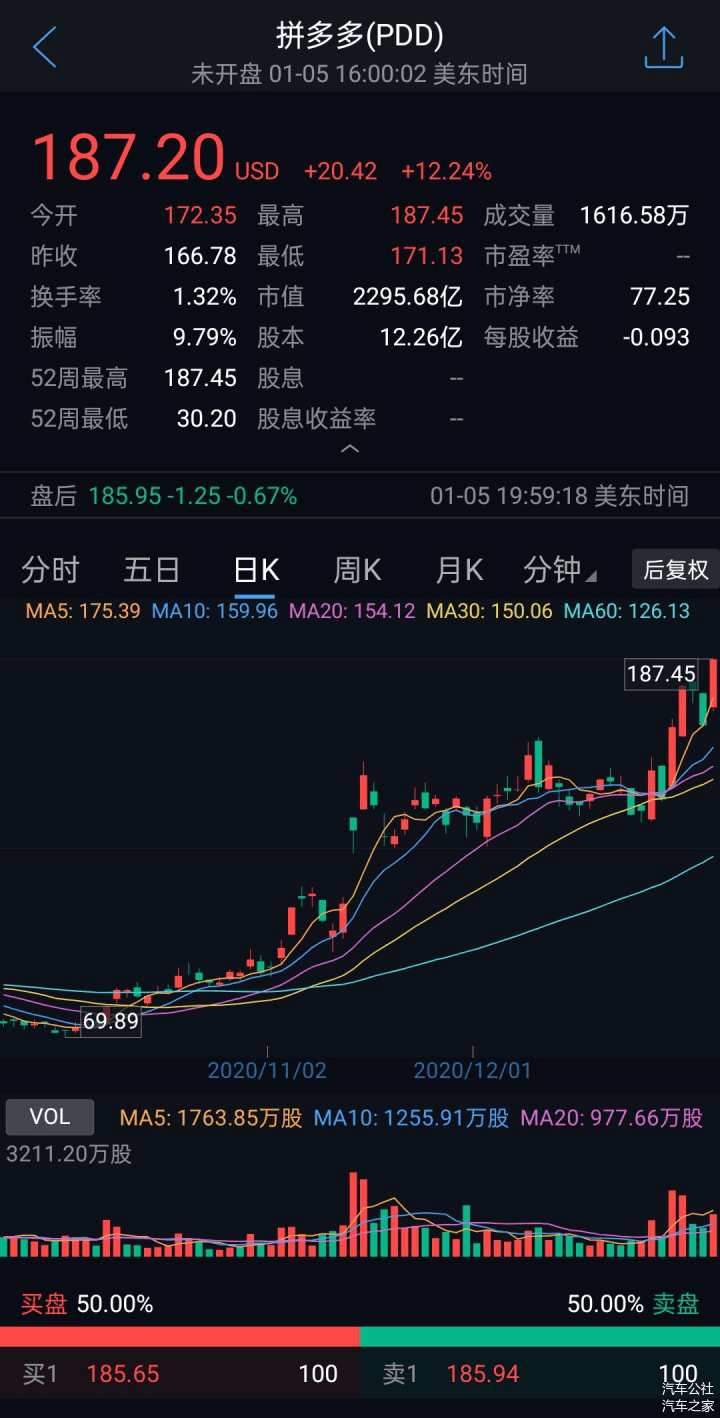Switch to the 五日 chart tab

(x=151, y=570)
